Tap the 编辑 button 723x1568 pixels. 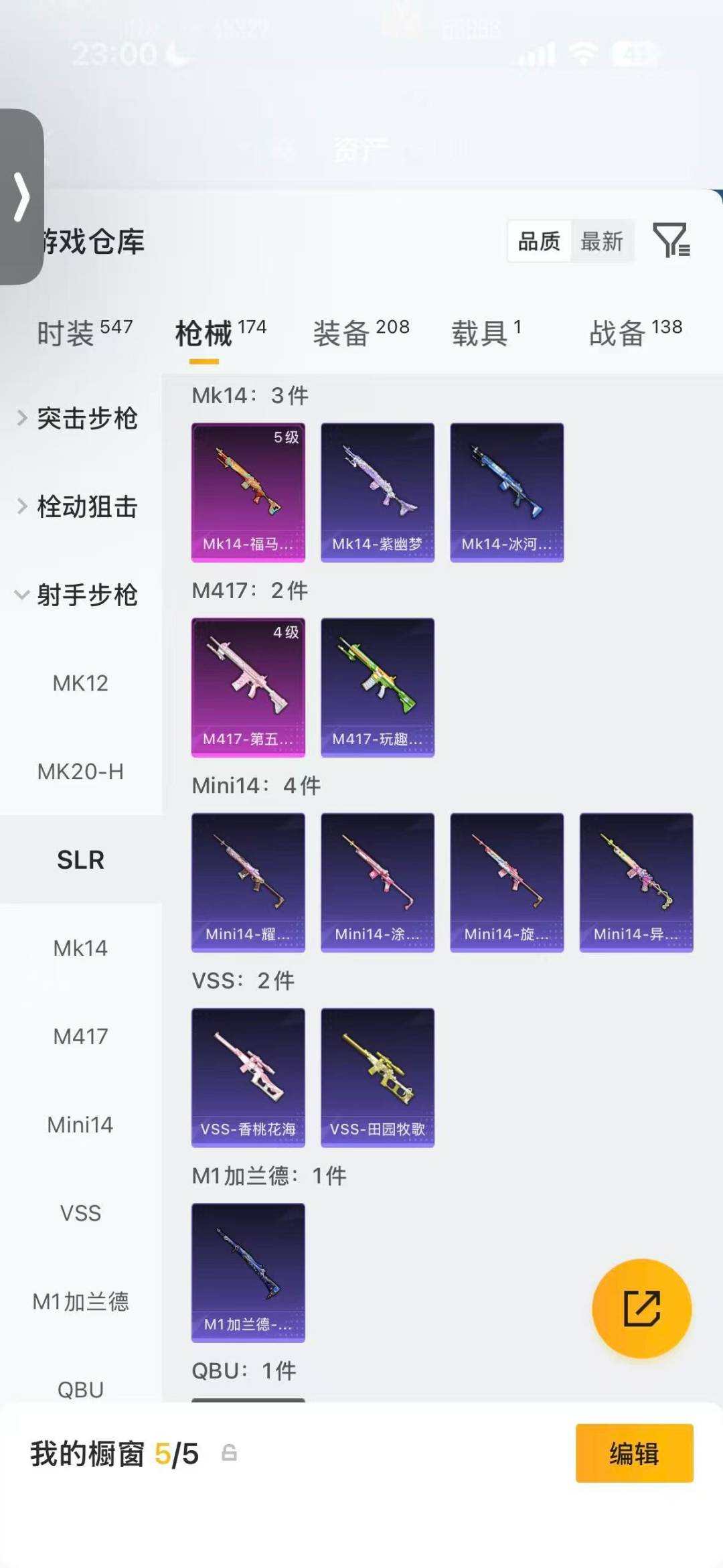(634, 1453)
